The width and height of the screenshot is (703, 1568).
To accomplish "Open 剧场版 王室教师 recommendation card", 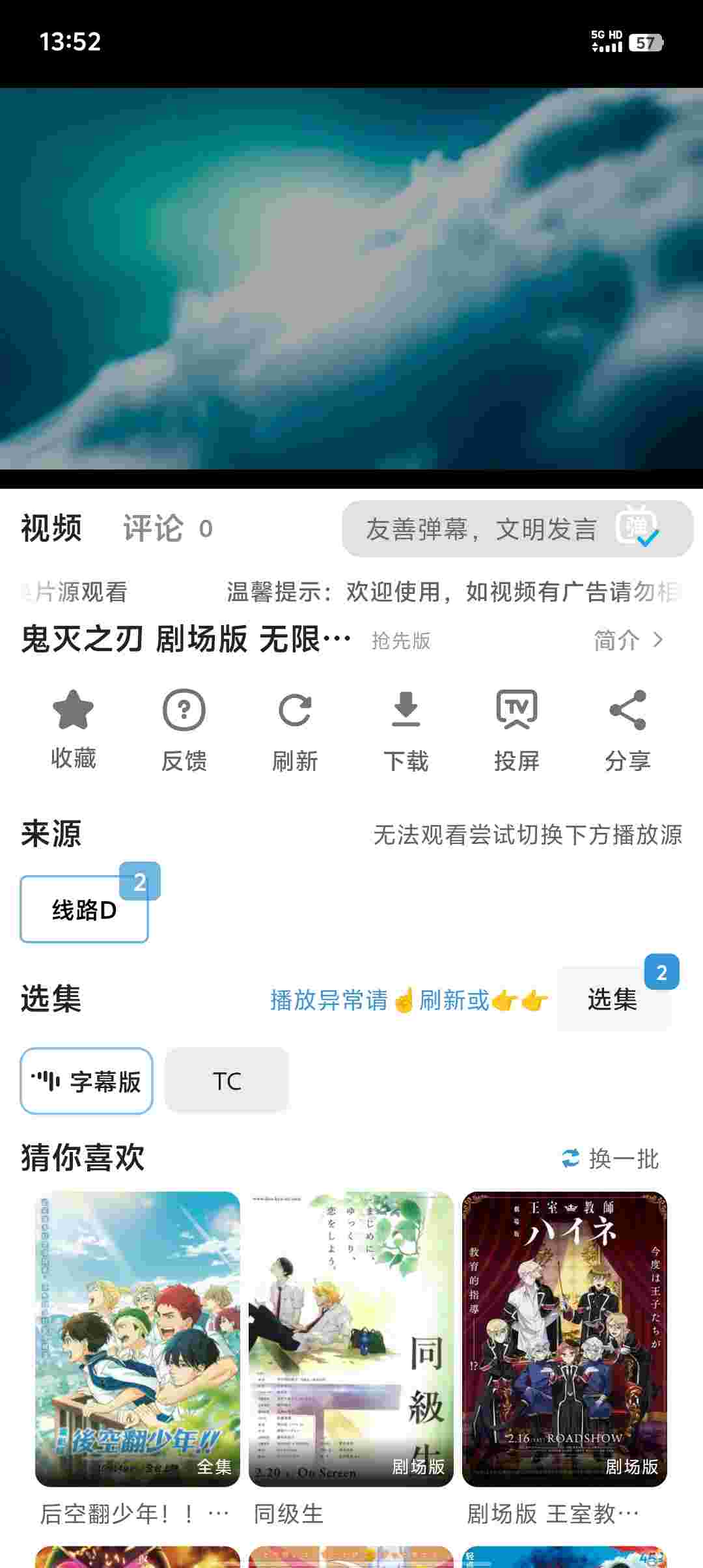I will tap(564, 1339).
